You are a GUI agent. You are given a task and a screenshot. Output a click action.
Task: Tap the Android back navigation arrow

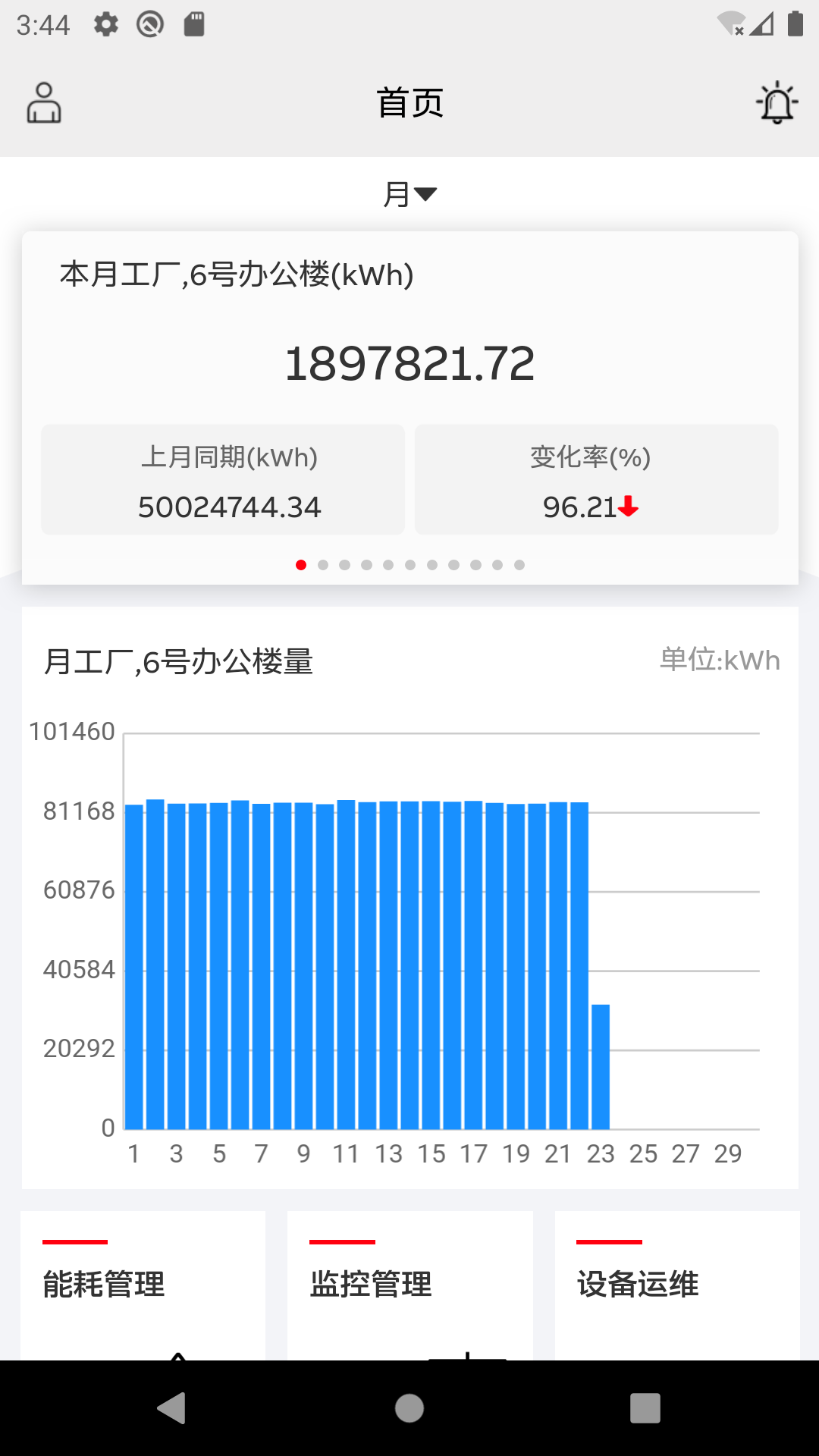tap(172, 1408)
